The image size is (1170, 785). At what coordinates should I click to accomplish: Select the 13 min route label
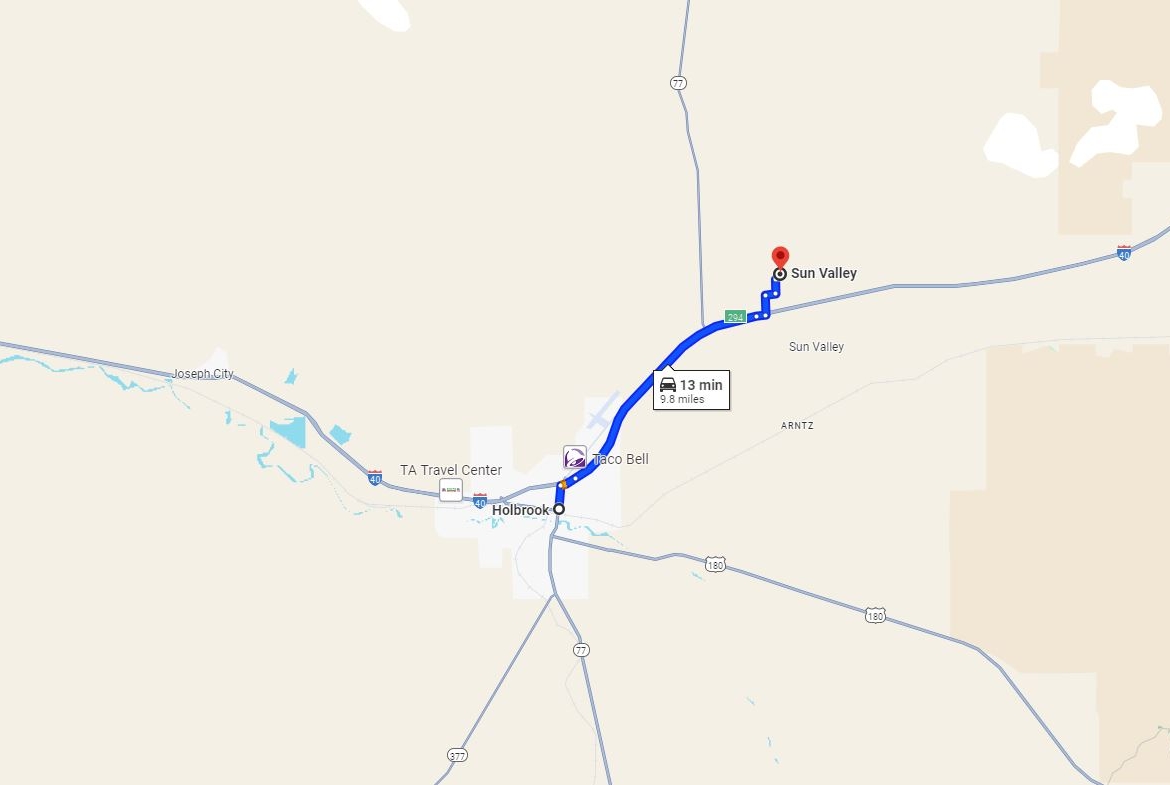(691, 390)
